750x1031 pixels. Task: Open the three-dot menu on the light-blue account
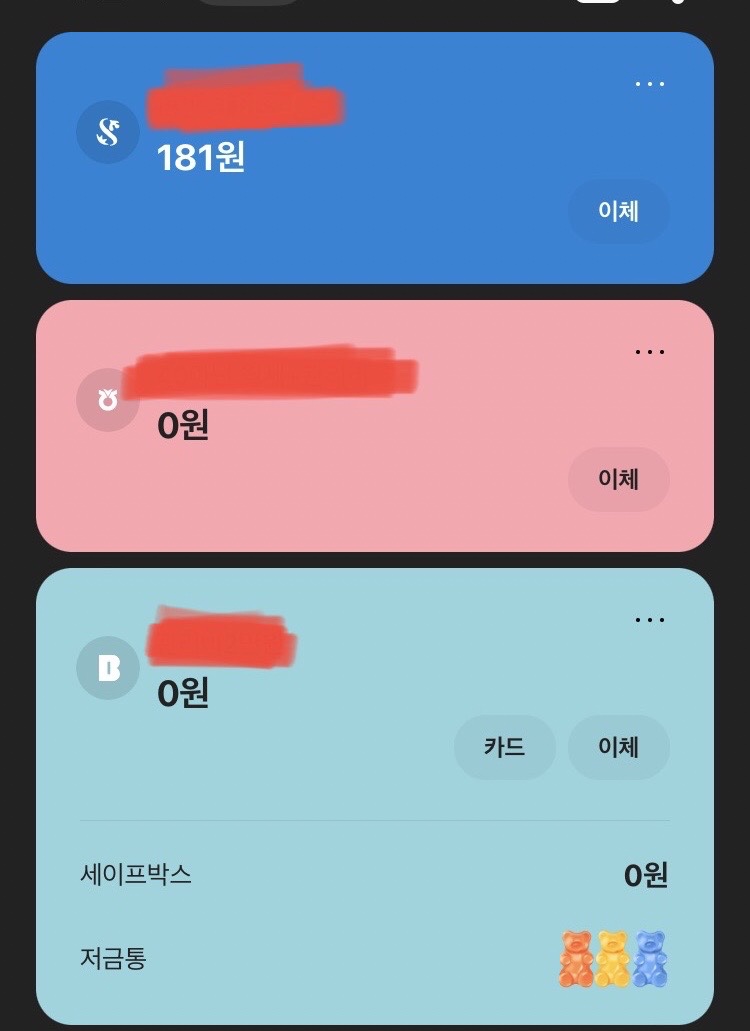coord(650,620)
